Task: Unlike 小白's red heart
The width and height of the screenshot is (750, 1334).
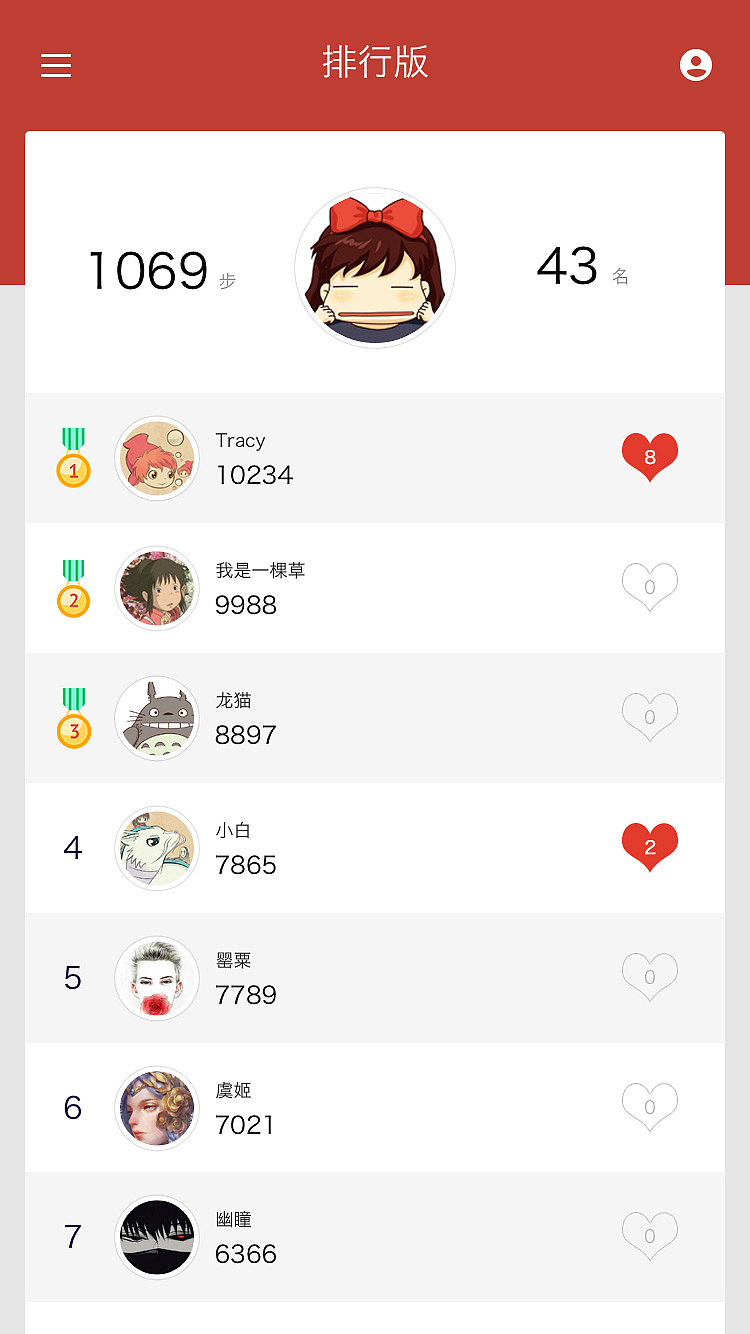Action: point(650,848)
